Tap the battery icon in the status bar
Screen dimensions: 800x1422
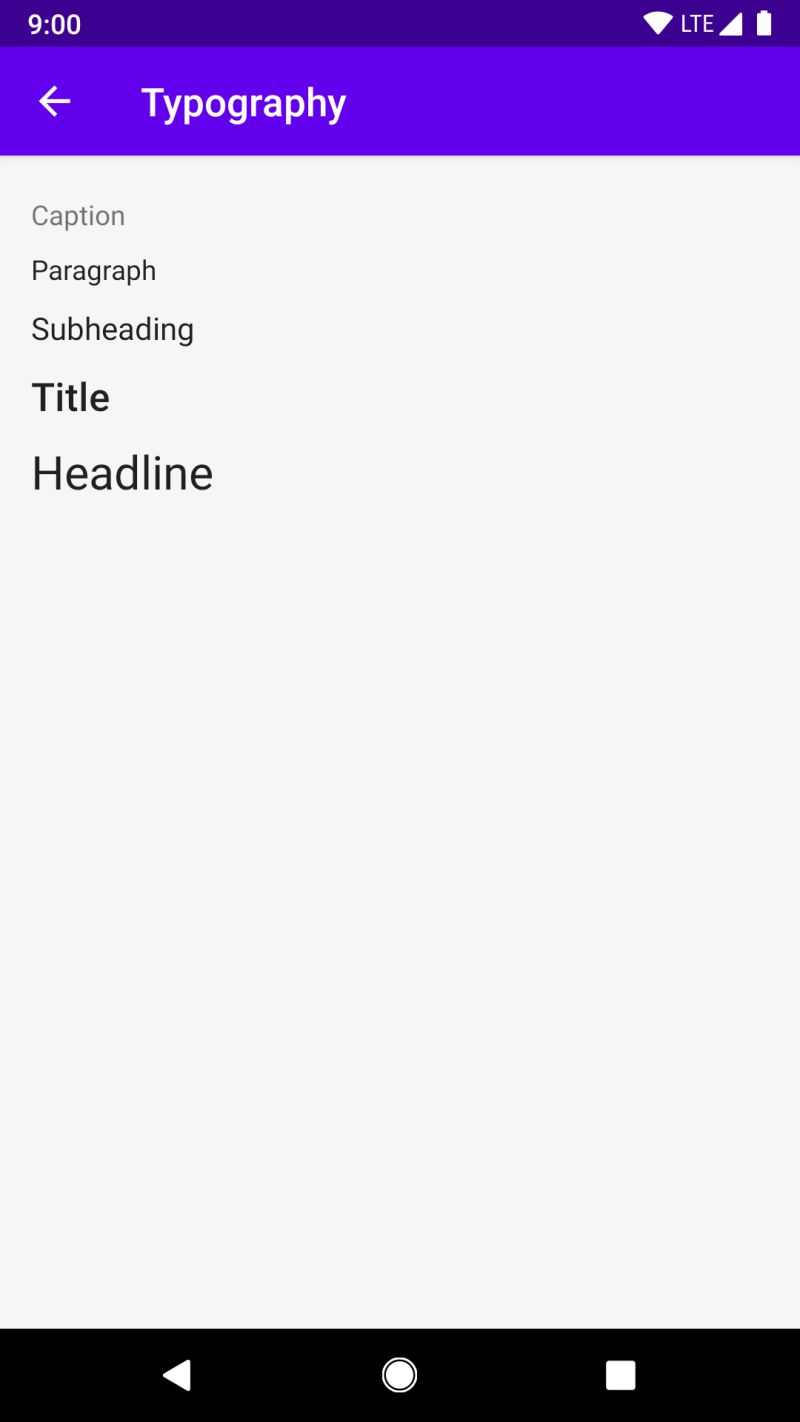tap(763, 22)
